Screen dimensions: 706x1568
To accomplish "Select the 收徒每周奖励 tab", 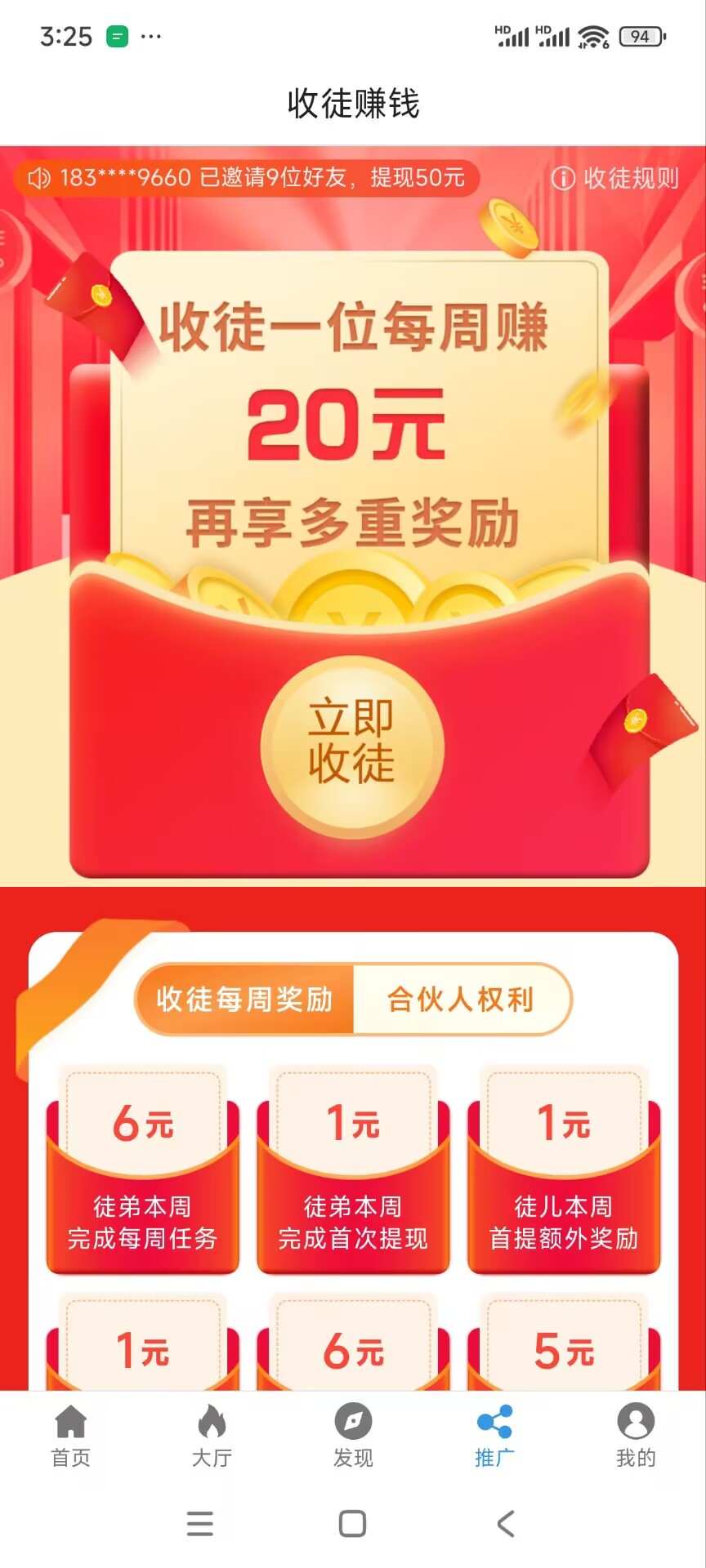I will tap(245, 999).
